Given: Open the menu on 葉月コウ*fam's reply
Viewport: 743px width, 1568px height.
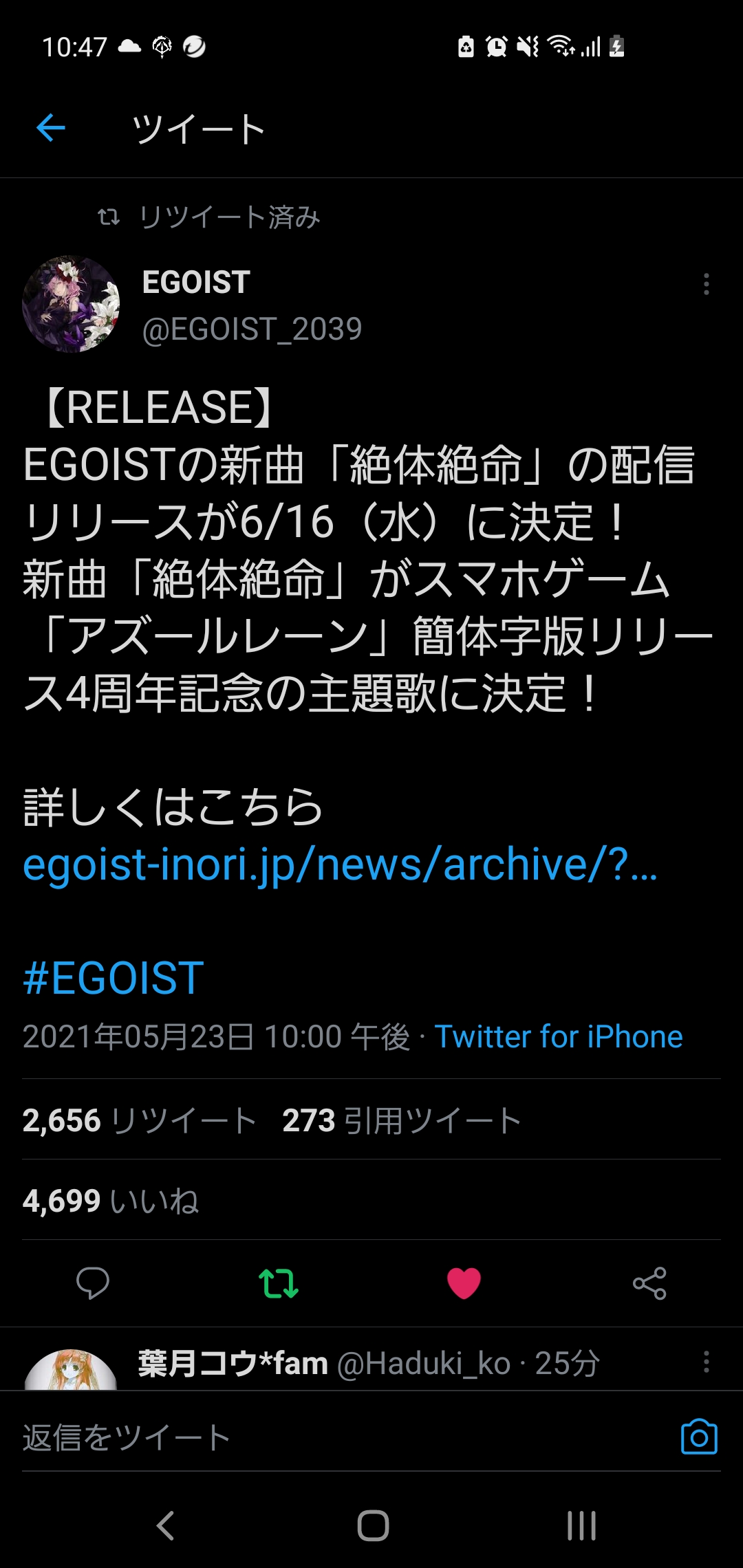Looking at the screenshot, I should [x=706, y=1362].
